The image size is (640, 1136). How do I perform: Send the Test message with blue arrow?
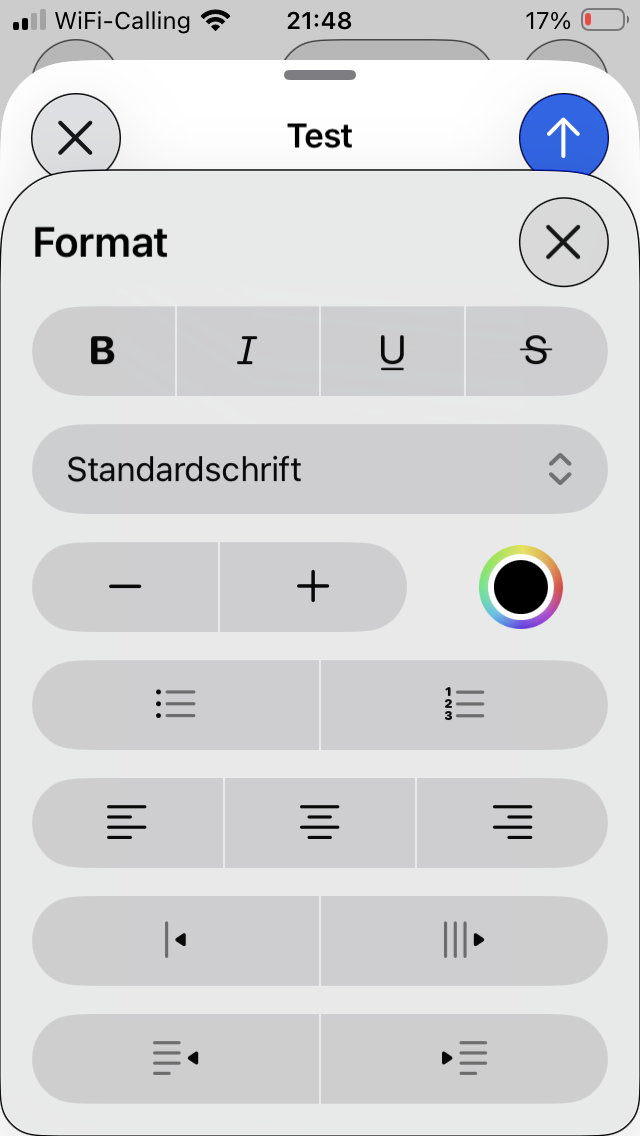[x=563, y=137]
